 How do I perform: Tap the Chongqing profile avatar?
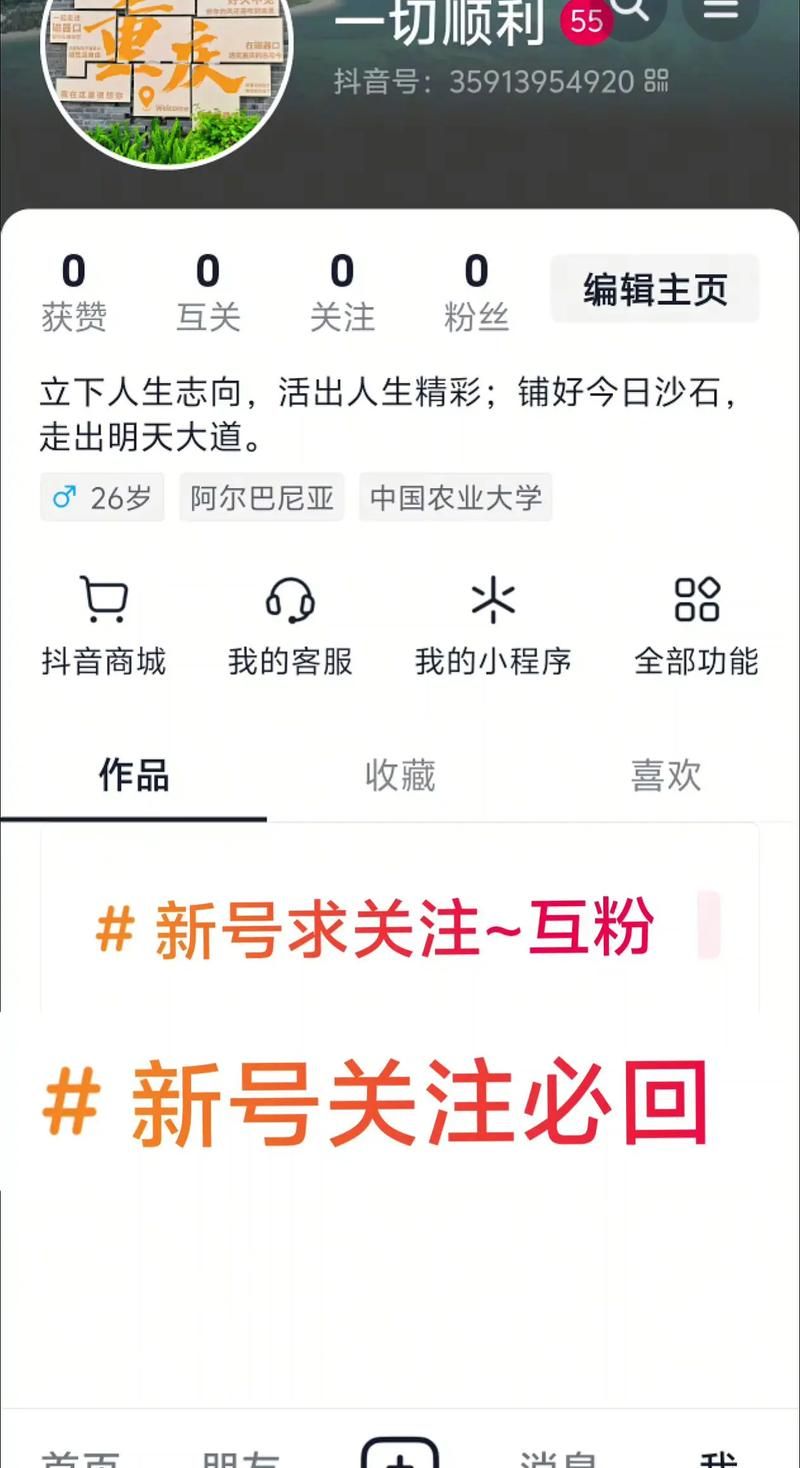tap(166, 70)
